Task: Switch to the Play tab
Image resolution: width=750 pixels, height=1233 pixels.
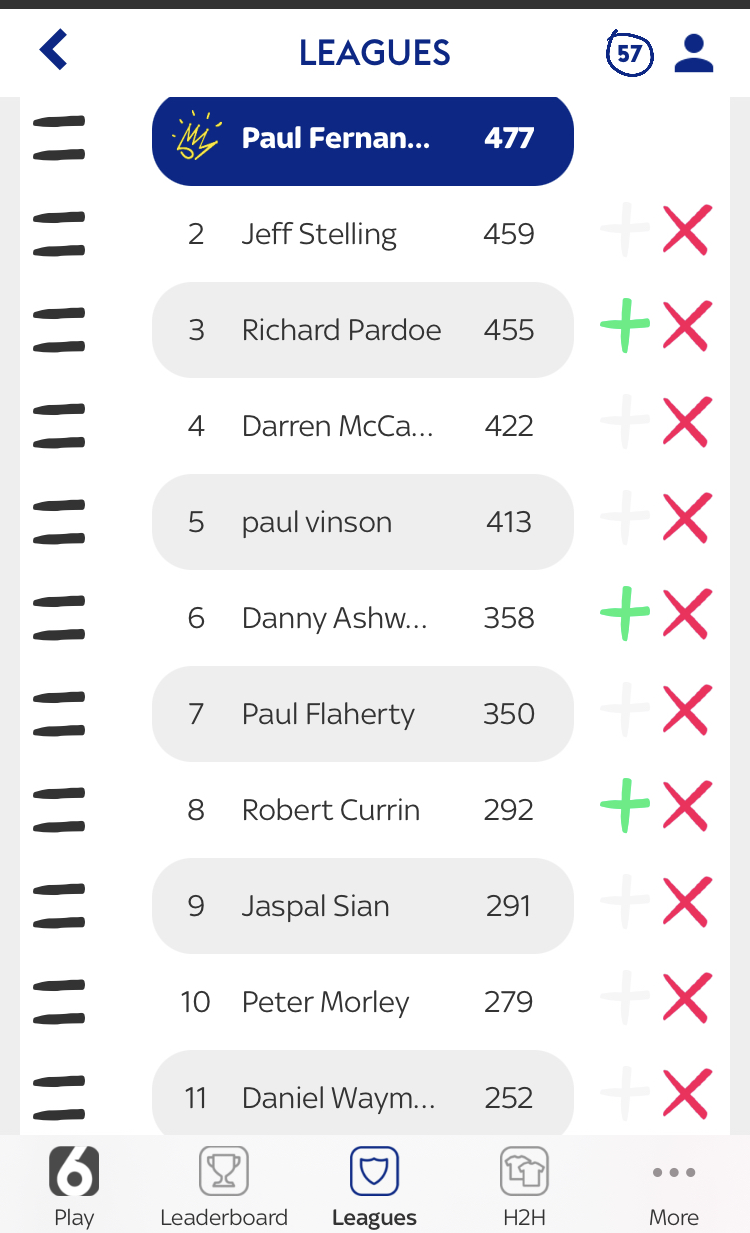Action: click(x=74, y=1187)
